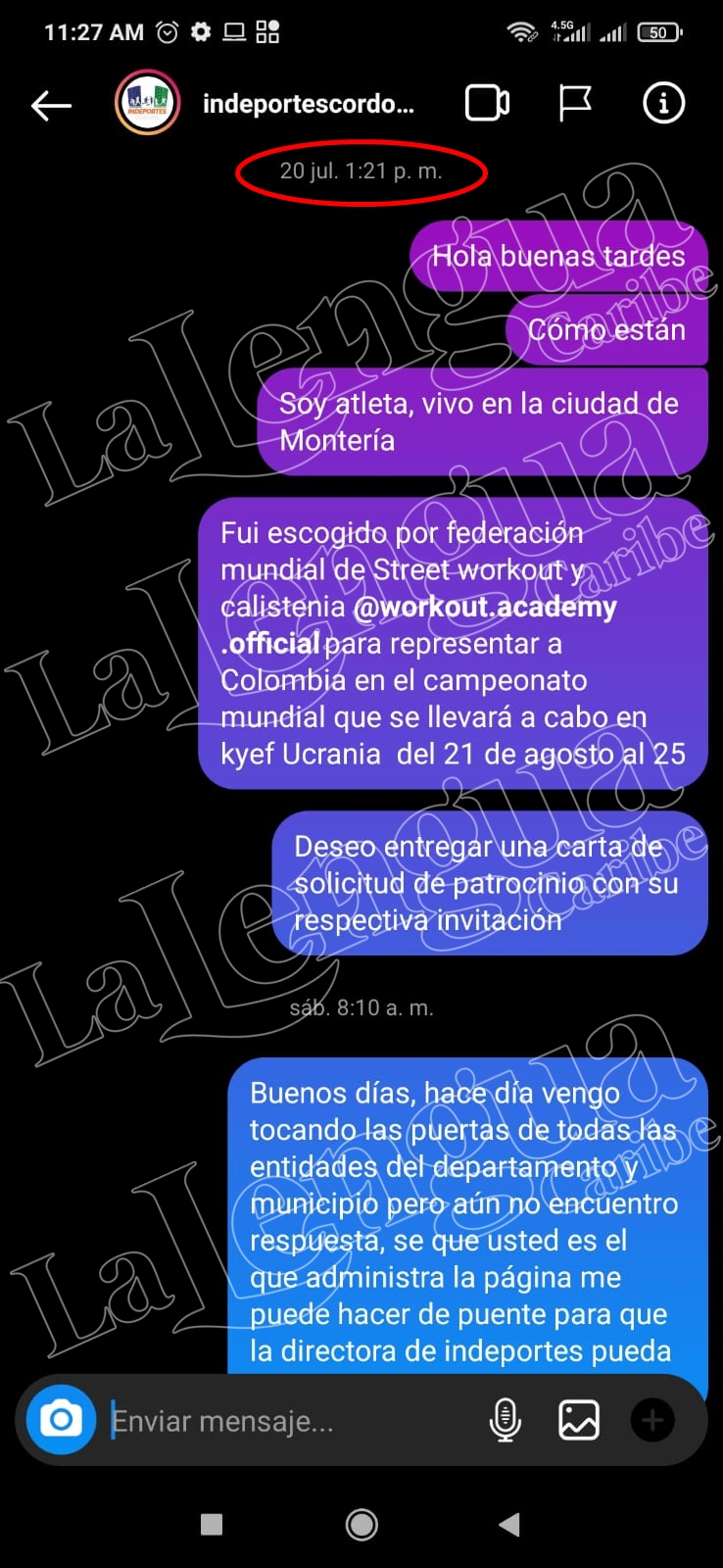Open conversation info details
Image resolution: width=723 pixels, height=1568 pixels.
pyautogui.click(x=663, y=103)
